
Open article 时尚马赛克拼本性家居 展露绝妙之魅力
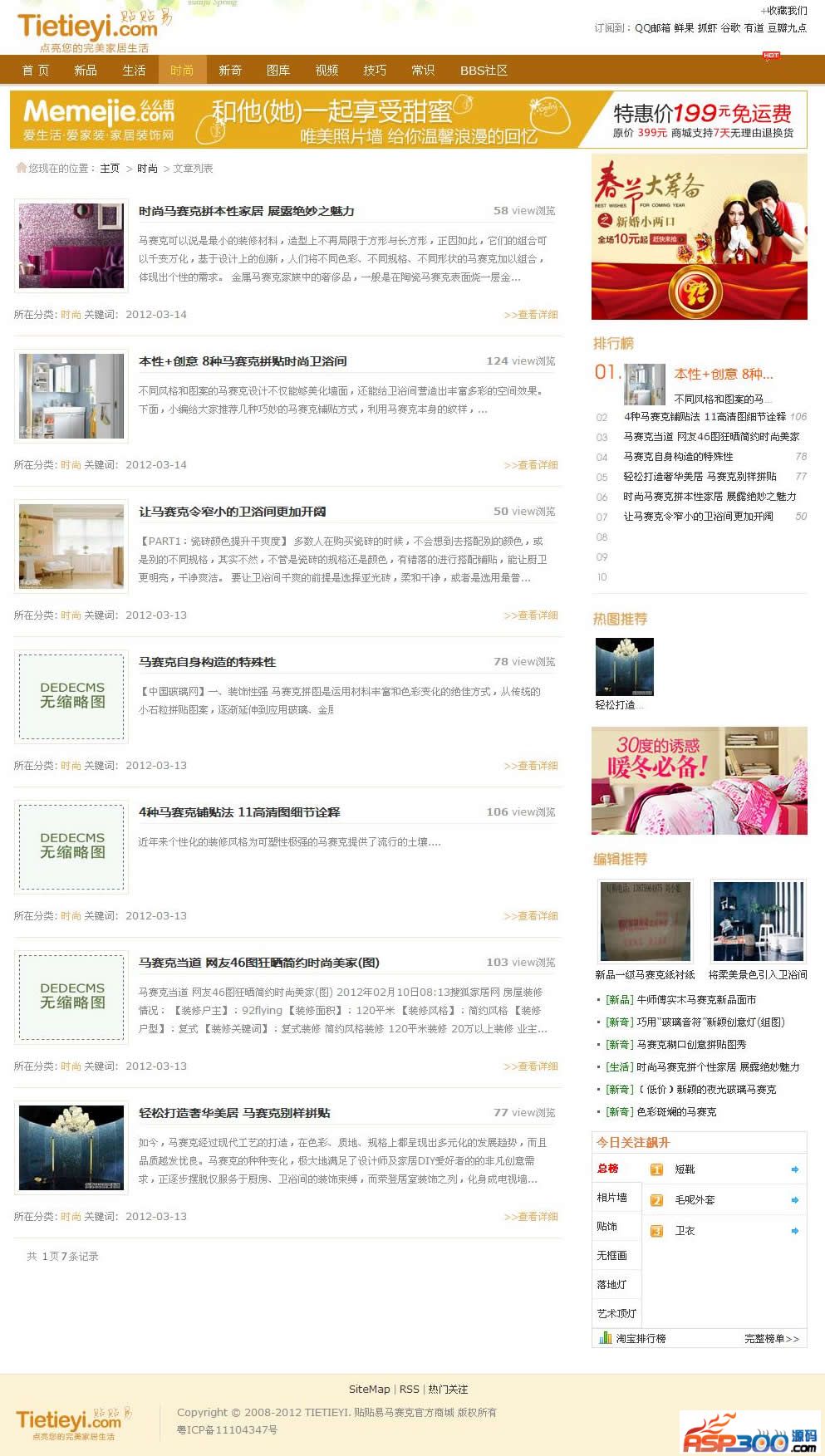click(246, 211)
